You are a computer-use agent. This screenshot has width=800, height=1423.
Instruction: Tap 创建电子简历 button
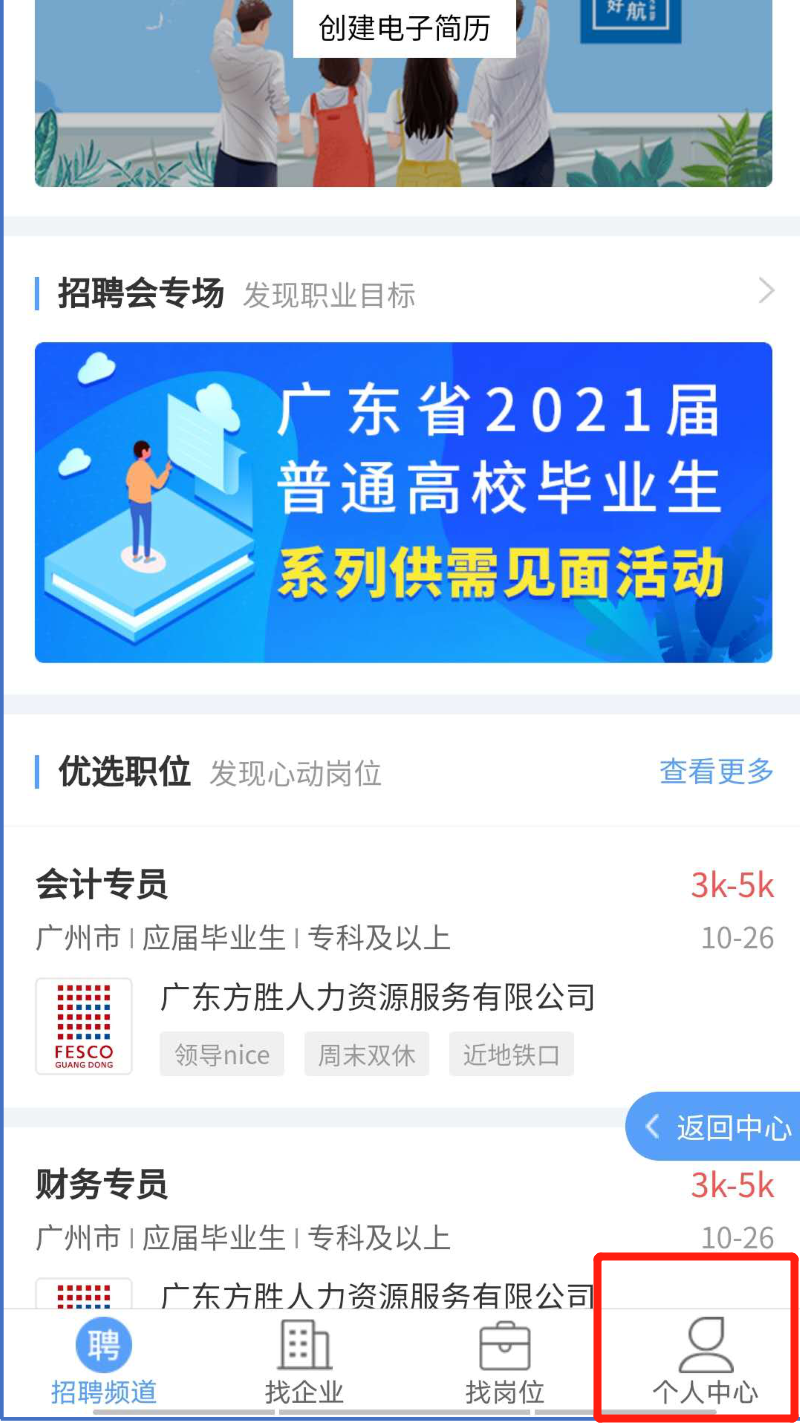(404, 28)
